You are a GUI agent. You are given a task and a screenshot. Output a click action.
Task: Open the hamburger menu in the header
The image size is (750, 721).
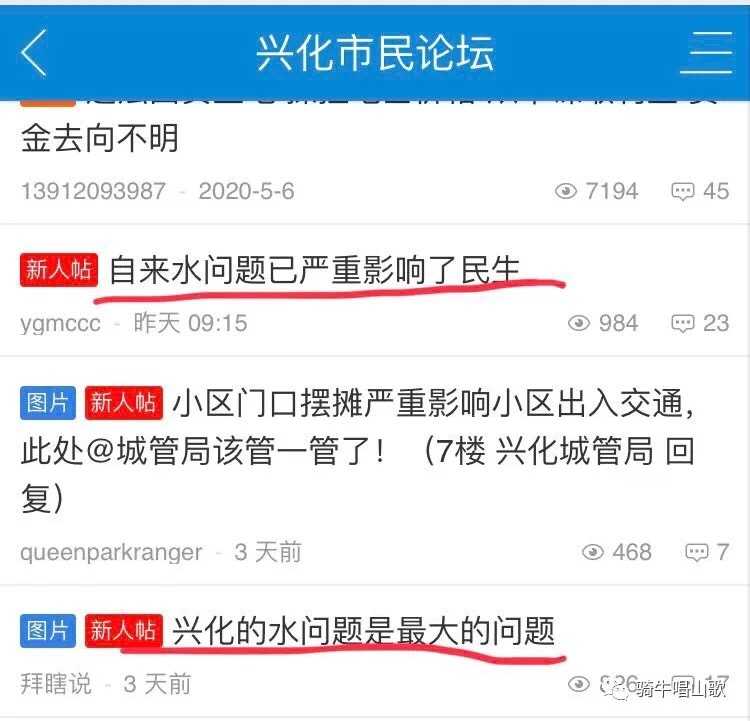pos(706,52)
